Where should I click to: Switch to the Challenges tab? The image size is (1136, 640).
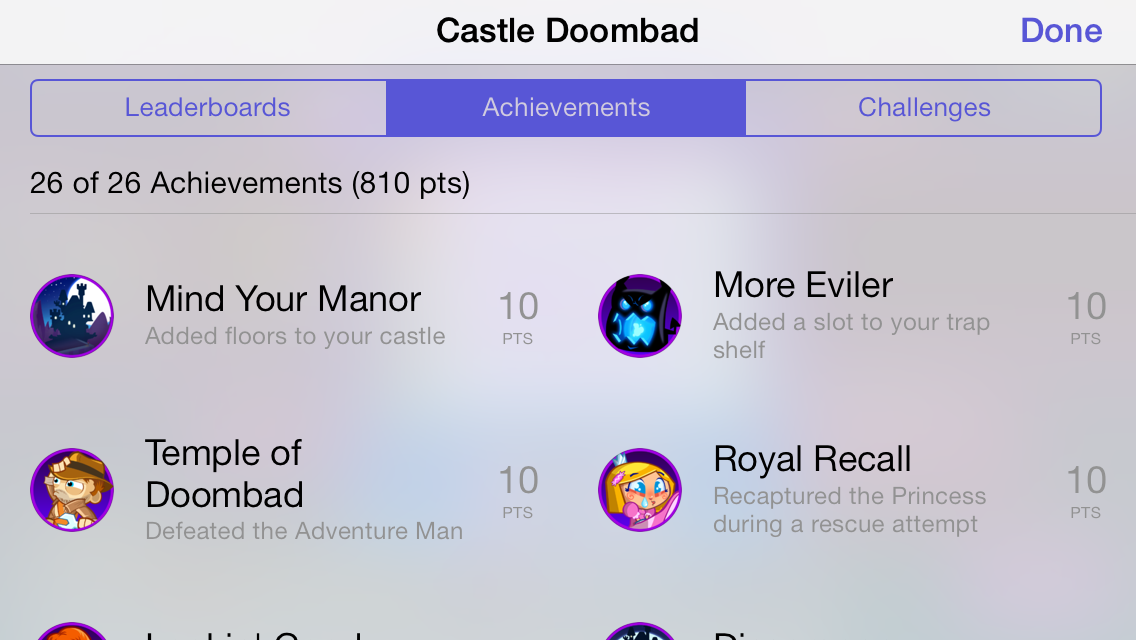[923, 108]
